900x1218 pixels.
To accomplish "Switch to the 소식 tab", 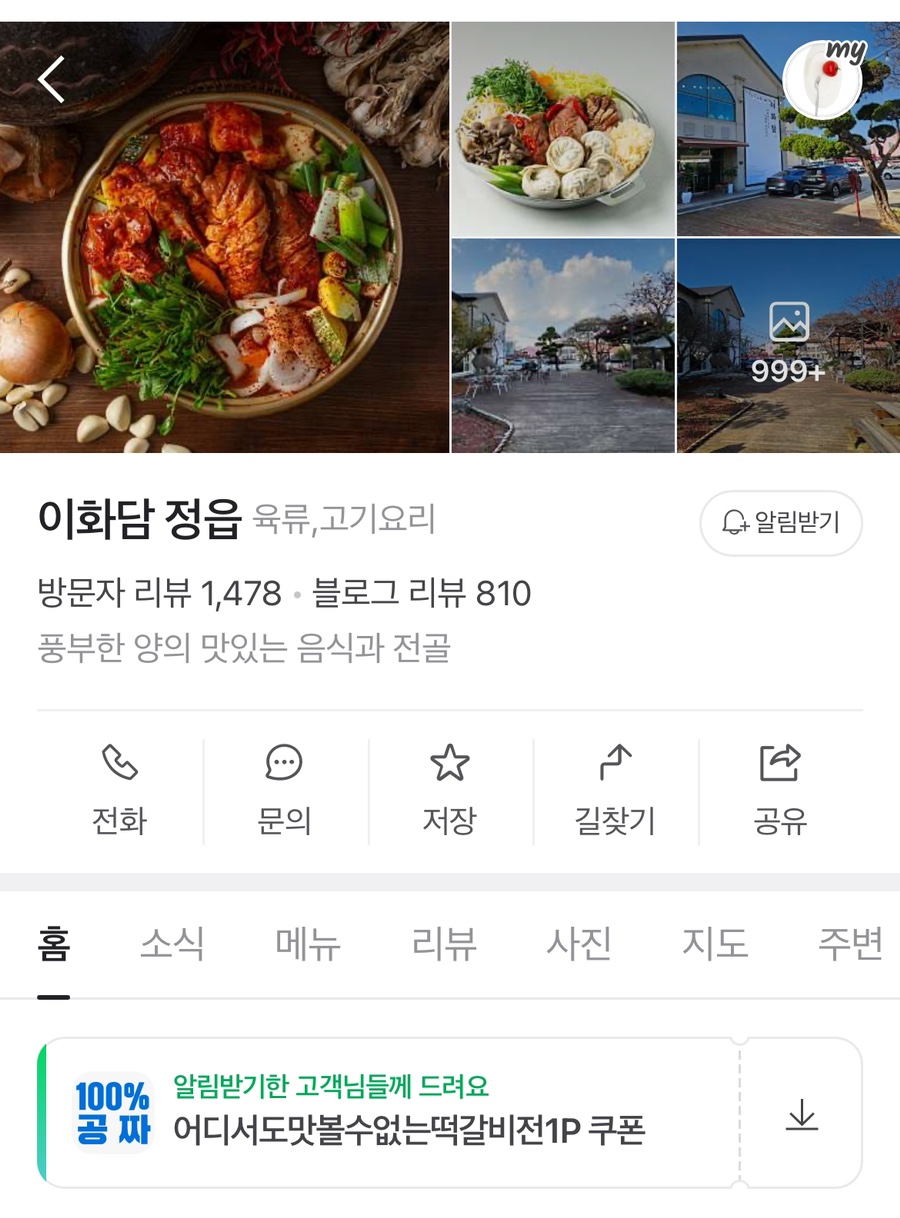I will [x=172, y=944].
